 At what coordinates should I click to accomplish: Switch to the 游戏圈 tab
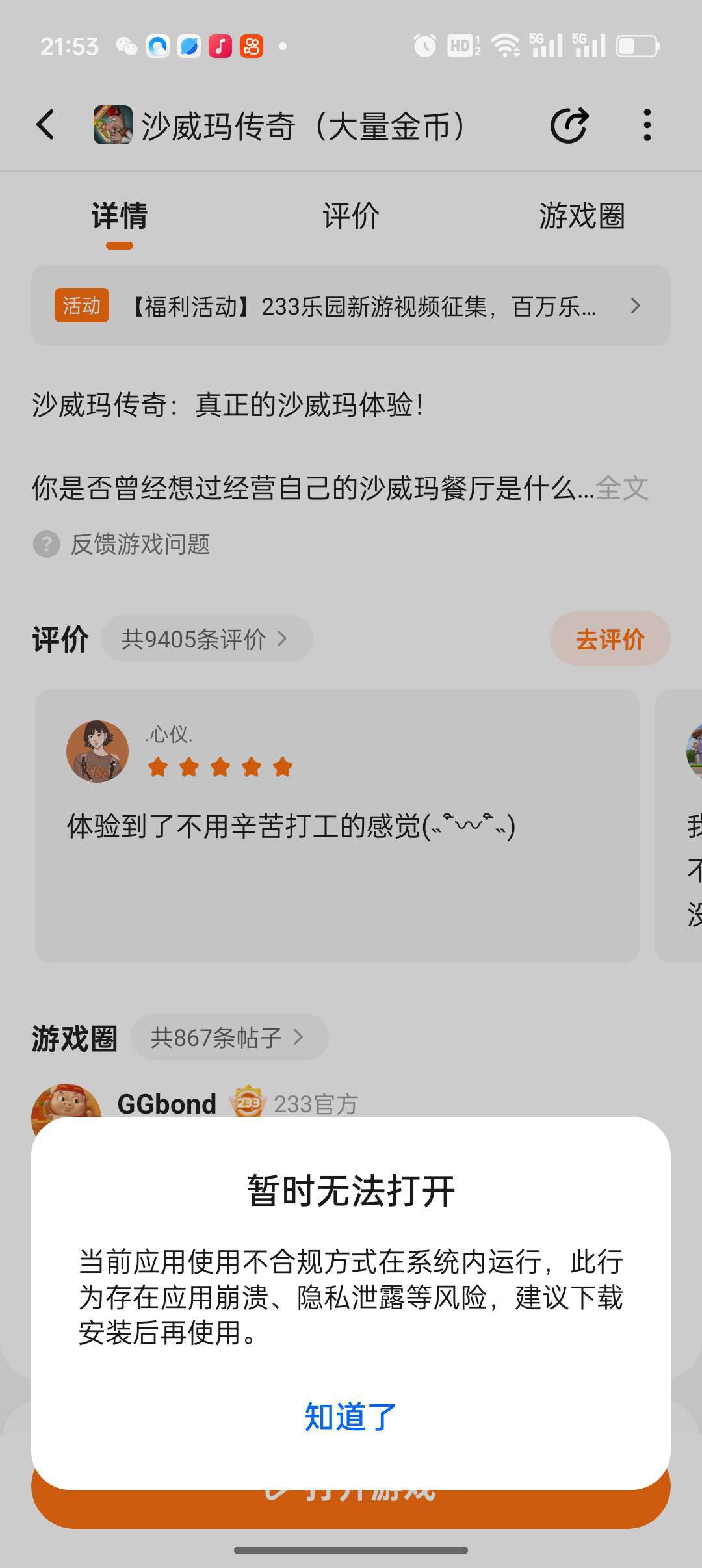point(582,216)
